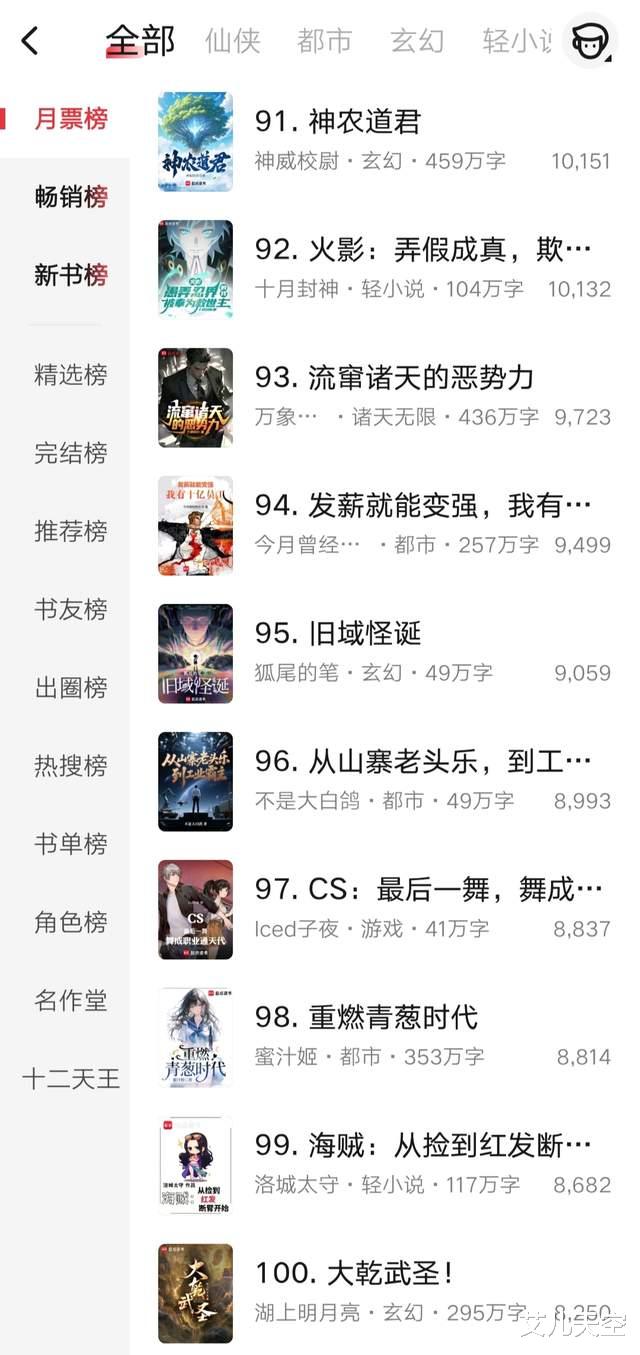This screenshot has width=640, height=1355.
Task: Select 十二天王 in the sidebar
Action: (71, 1078)
